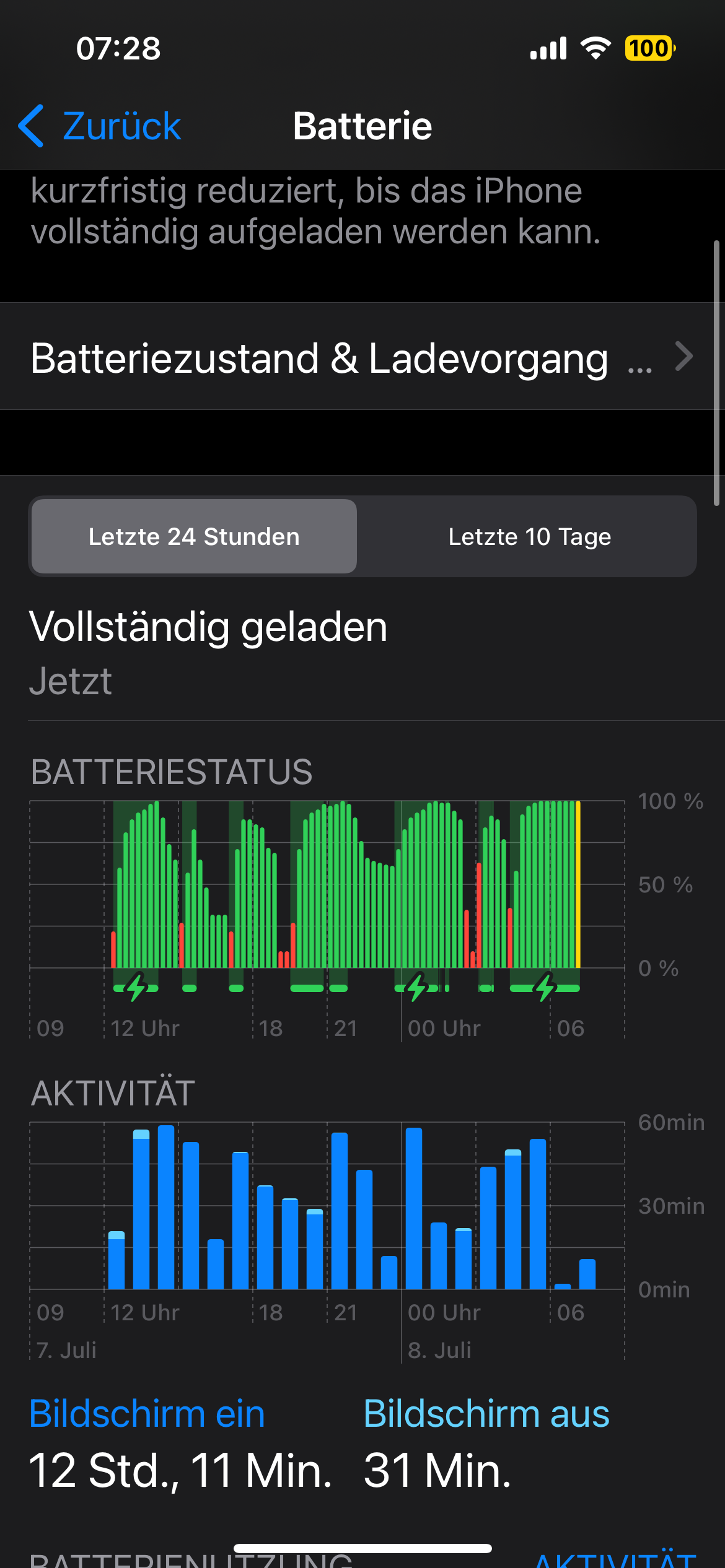Switch to Letzte 10 Tage view

pyautogui.click(x=529, y=536)
